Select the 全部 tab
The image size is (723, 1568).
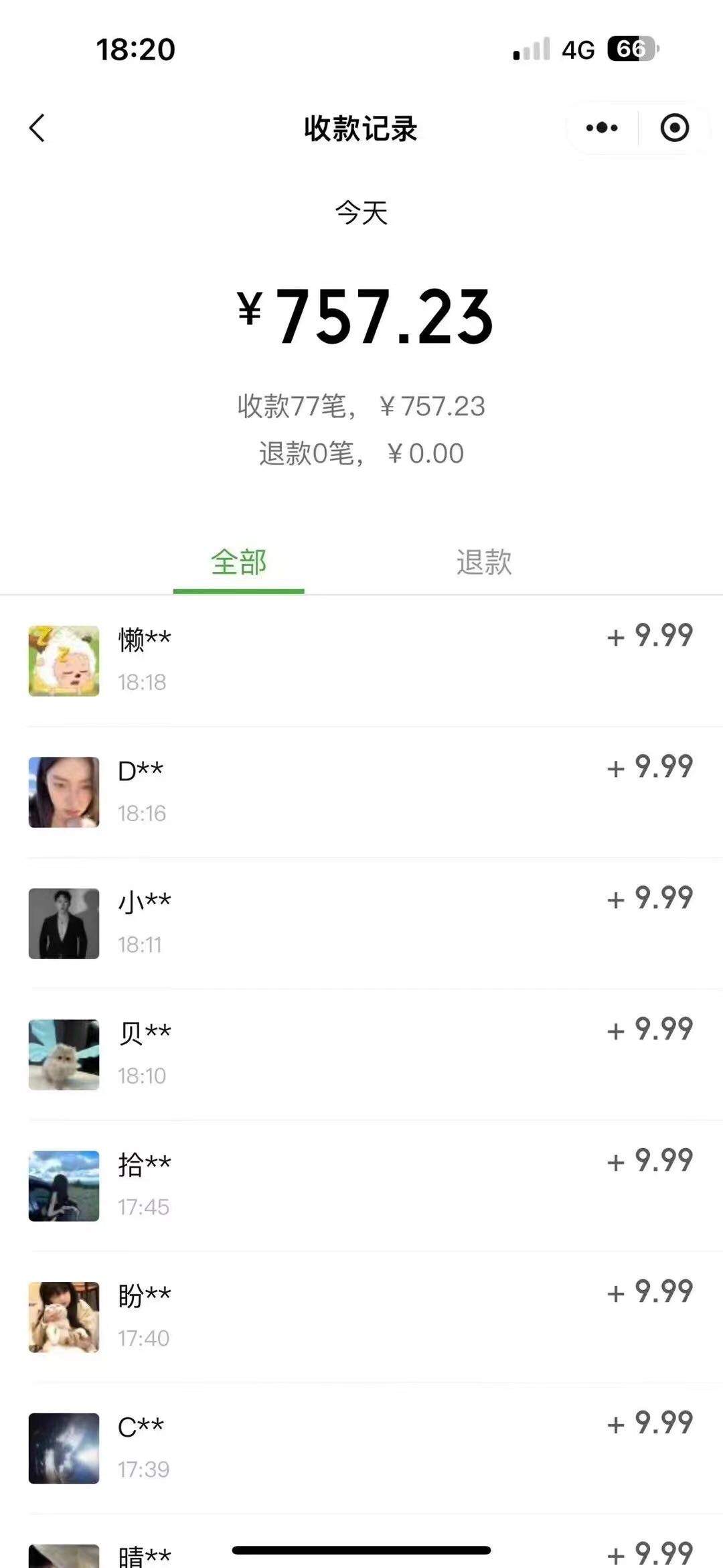click(x=239, y=562)
